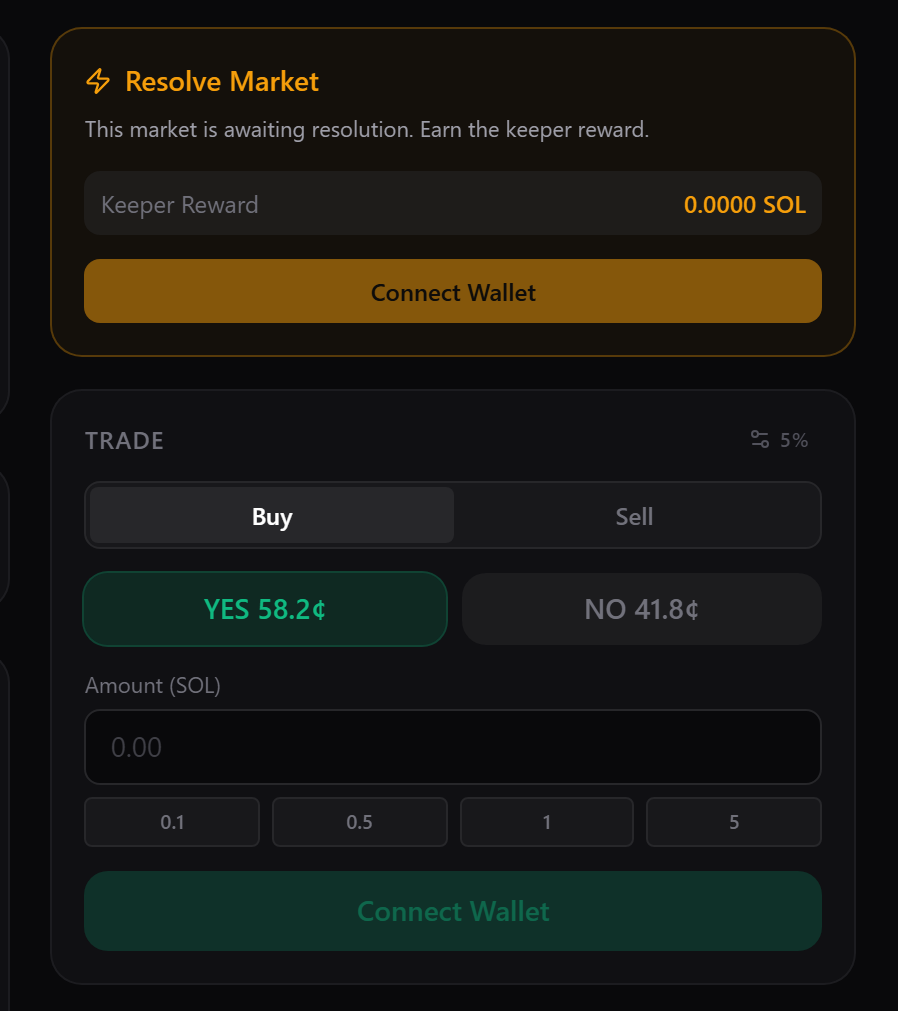
Task: Click the TRADE panel header
Action: pos(124,440)
